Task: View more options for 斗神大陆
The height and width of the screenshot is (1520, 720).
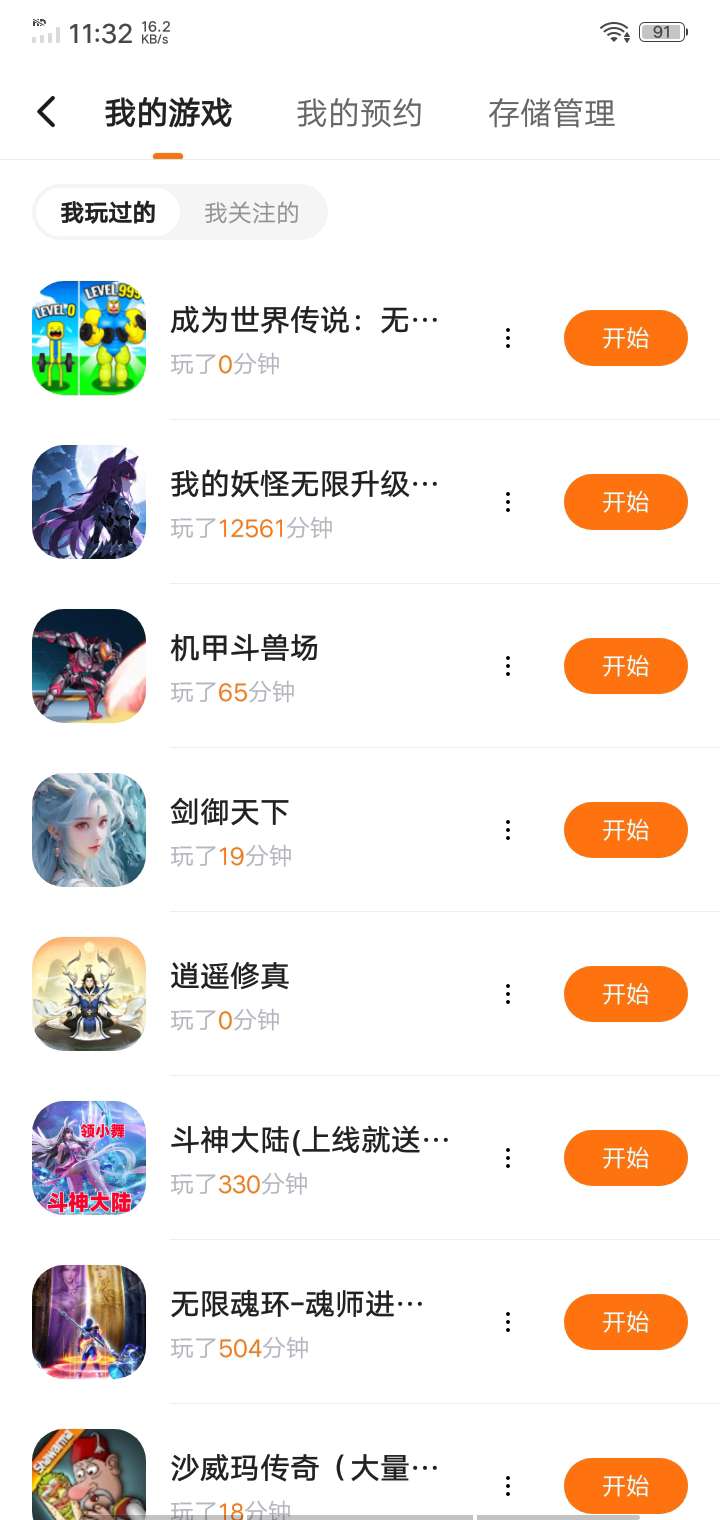Action: pyautogui.click(x=508, y=1158)
